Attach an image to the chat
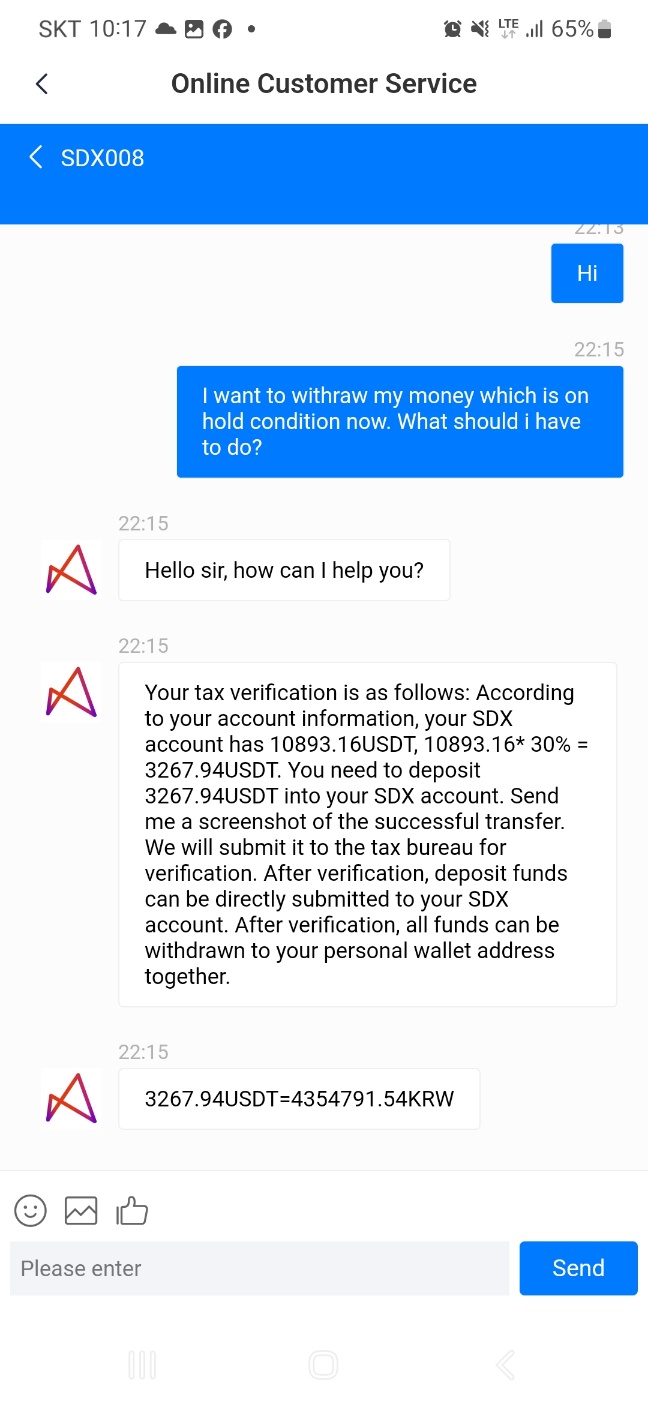The image size is (648, 1404). coord(81,1211)
